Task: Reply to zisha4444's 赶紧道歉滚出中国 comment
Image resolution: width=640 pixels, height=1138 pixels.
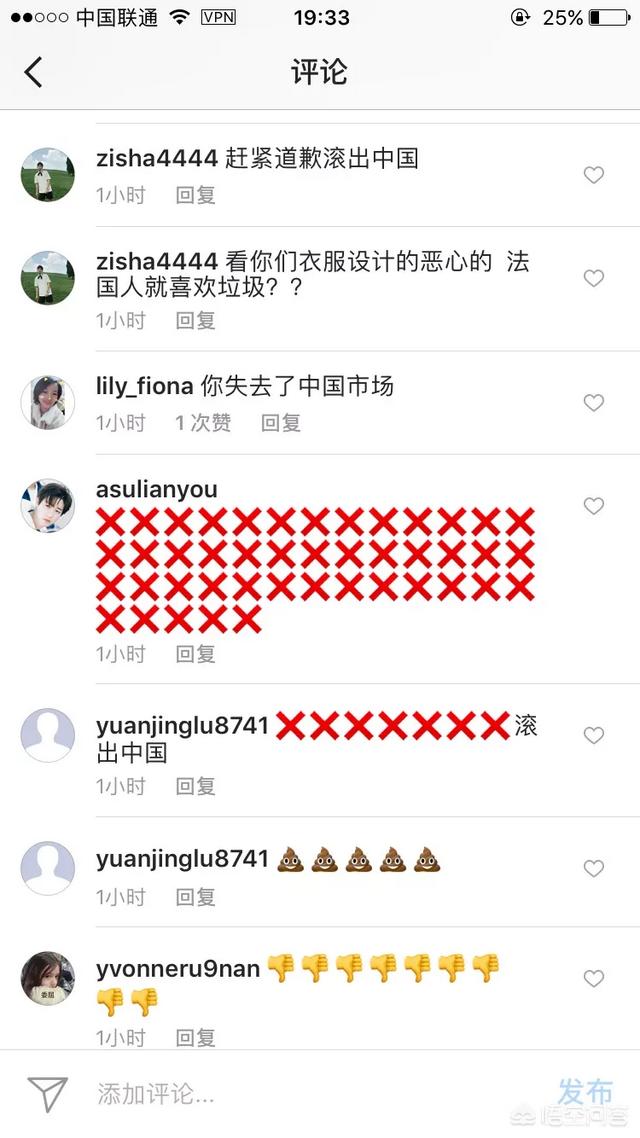Action: click(x=195, y=195)
